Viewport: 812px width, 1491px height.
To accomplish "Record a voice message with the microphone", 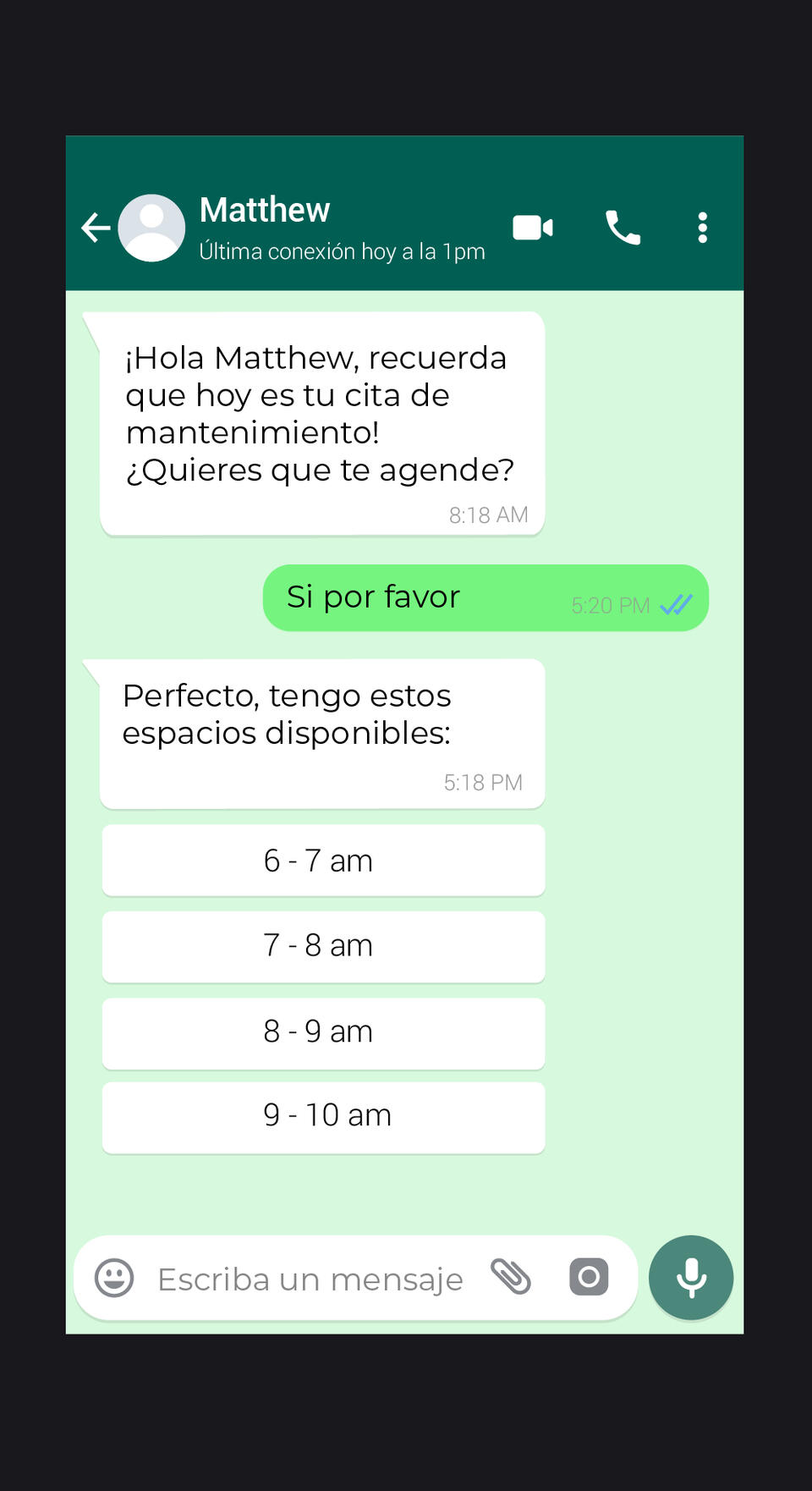I will coord(691,1278).
